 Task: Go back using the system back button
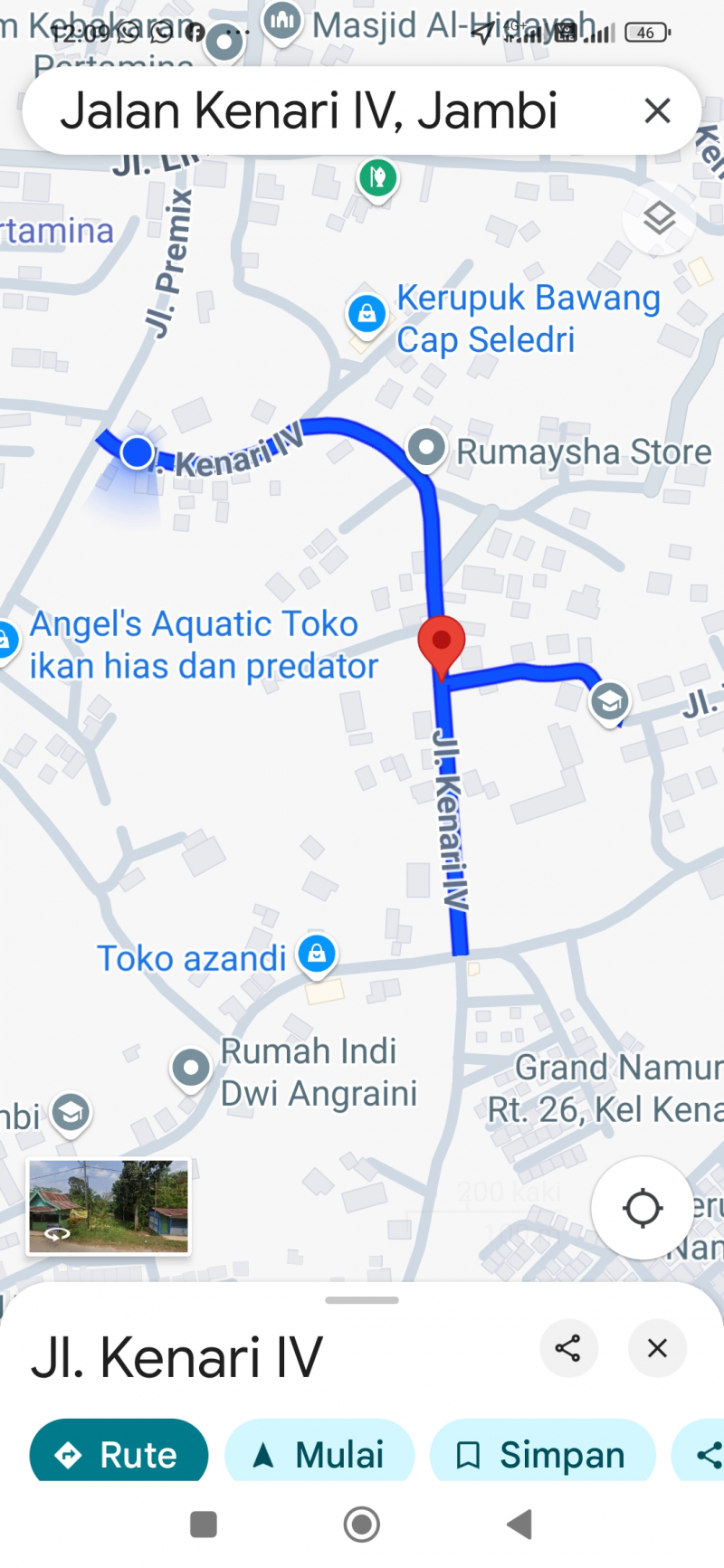pyautogui.click(x=519, y=1525)
